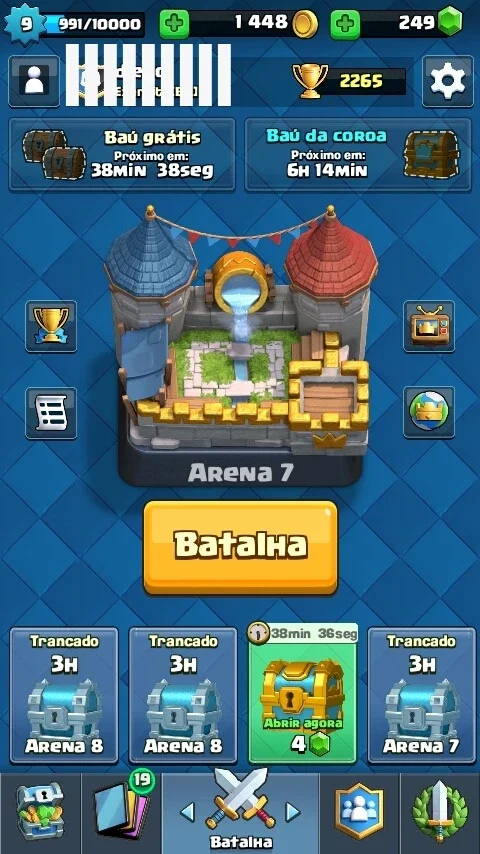Select the locked Arena 7 chest
Screen dimensions: 480x854
coord(422,695)
